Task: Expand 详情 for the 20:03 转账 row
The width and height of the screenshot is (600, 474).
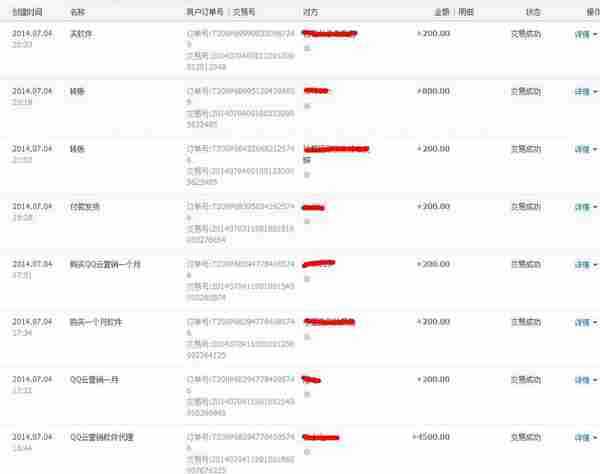Action: (x=582, y=149)
